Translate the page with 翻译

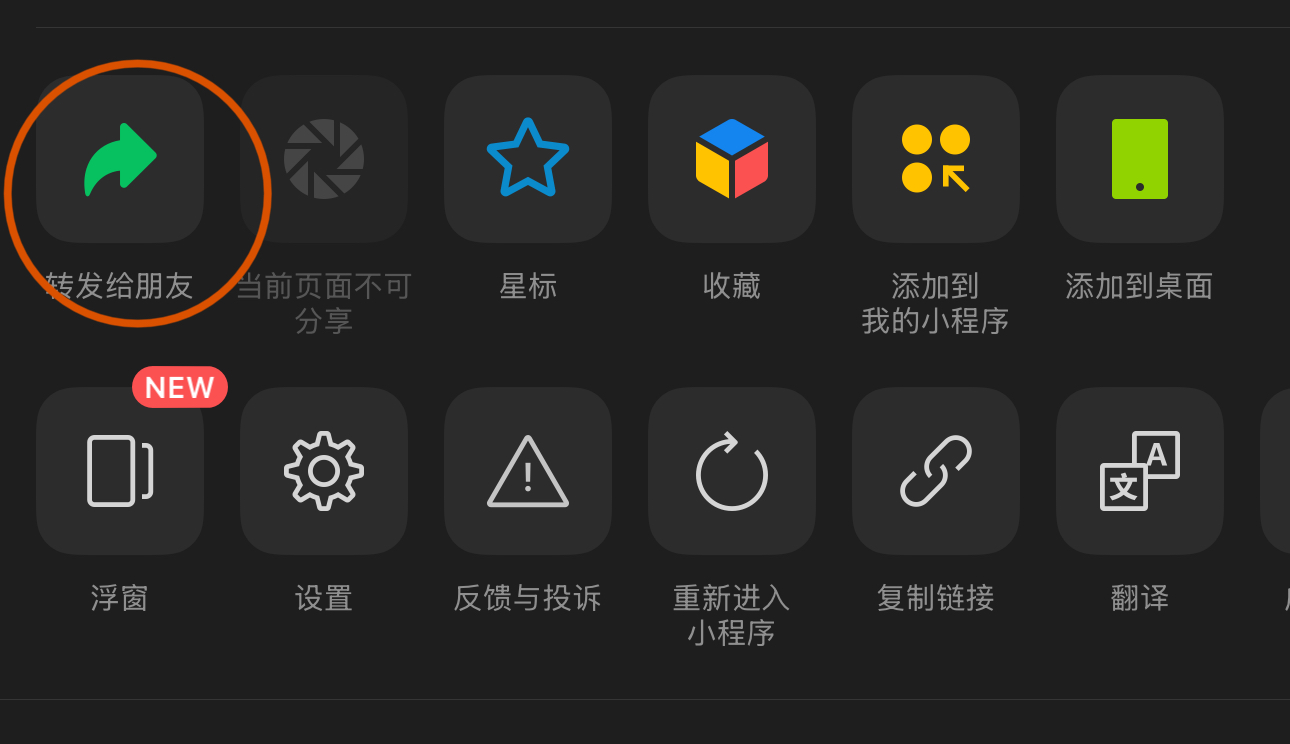(1140, 471)
